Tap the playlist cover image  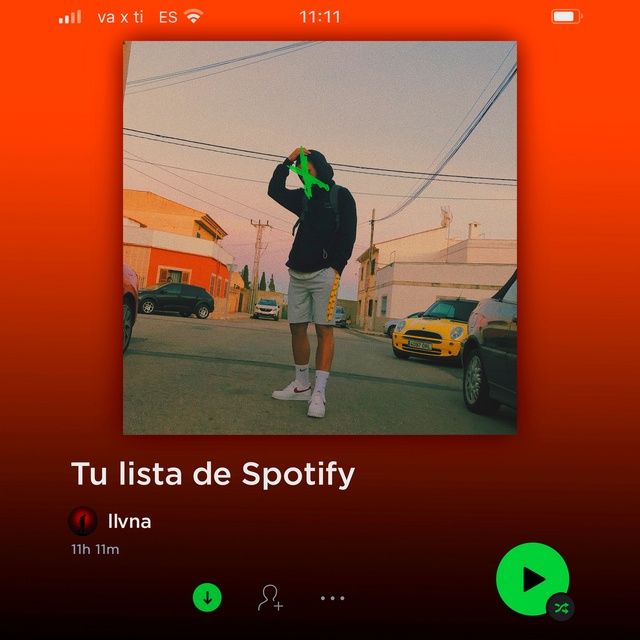tap(320, 237)
